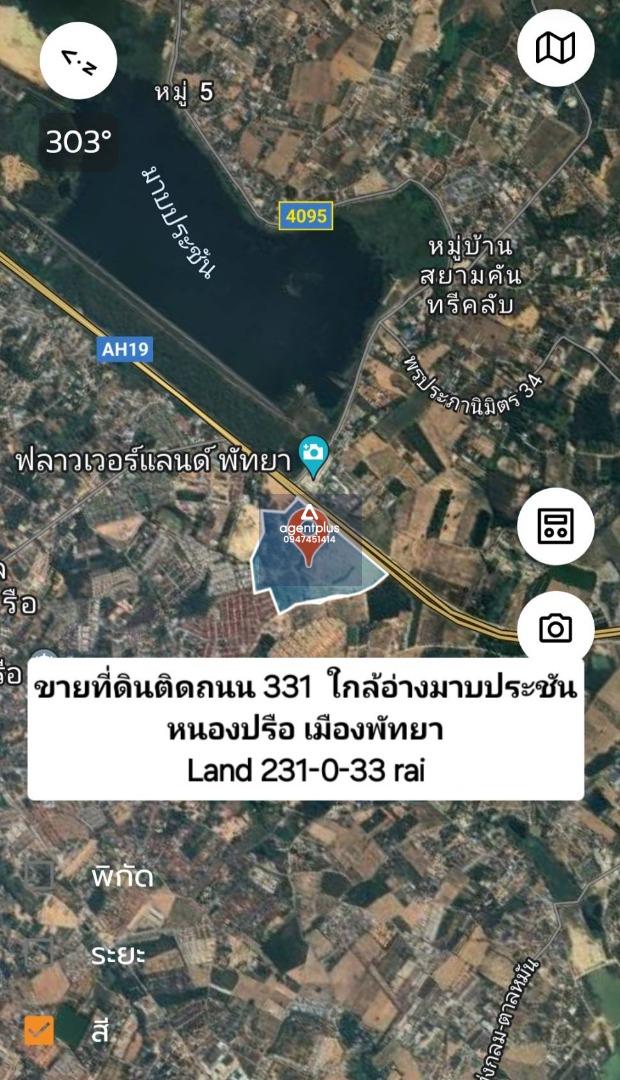
Task: Uncheck the สี checkbox
Action: click(x=39, y=1031)
